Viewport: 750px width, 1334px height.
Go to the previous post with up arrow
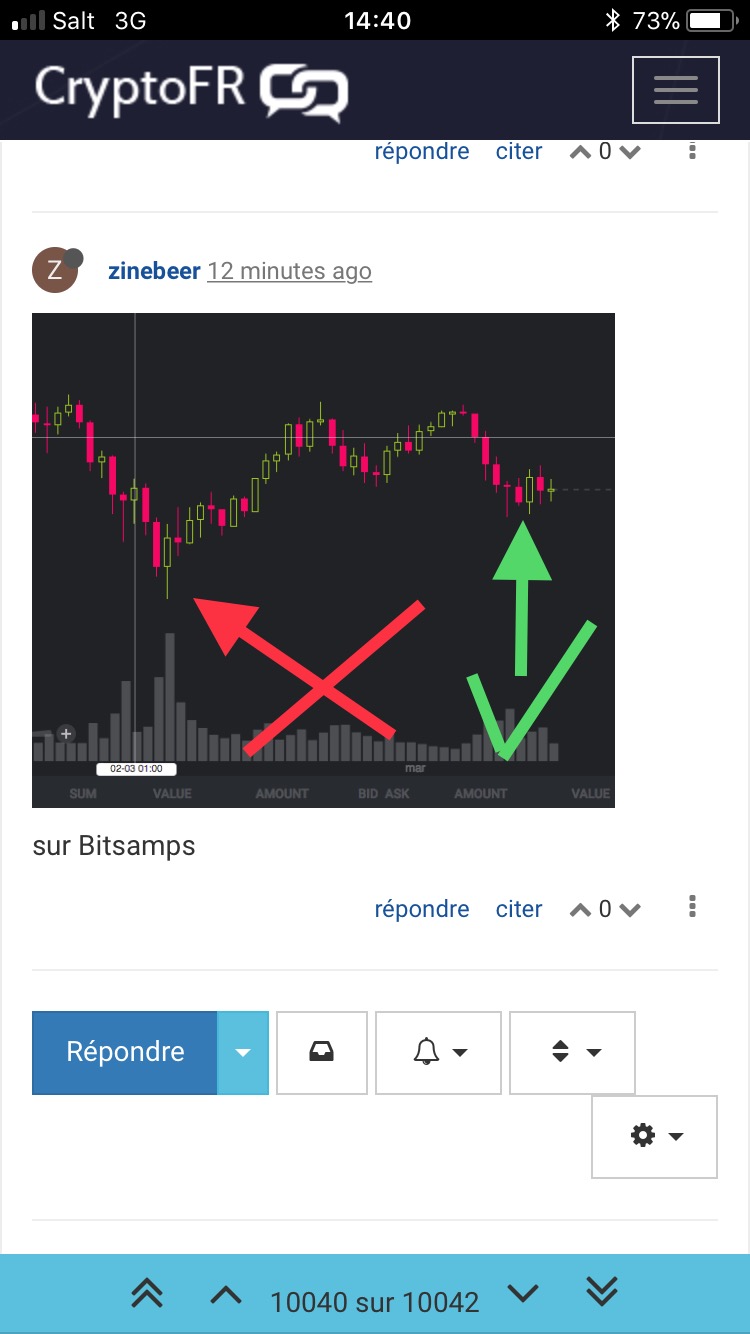click(226, 1296)
